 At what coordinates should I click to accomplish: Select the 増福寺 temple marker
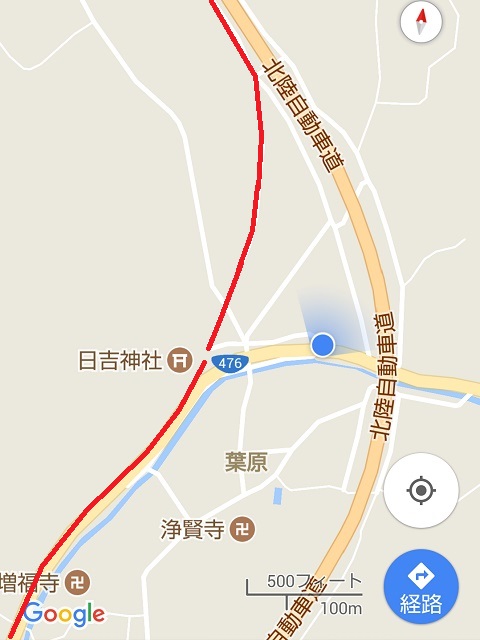point(78,582)
